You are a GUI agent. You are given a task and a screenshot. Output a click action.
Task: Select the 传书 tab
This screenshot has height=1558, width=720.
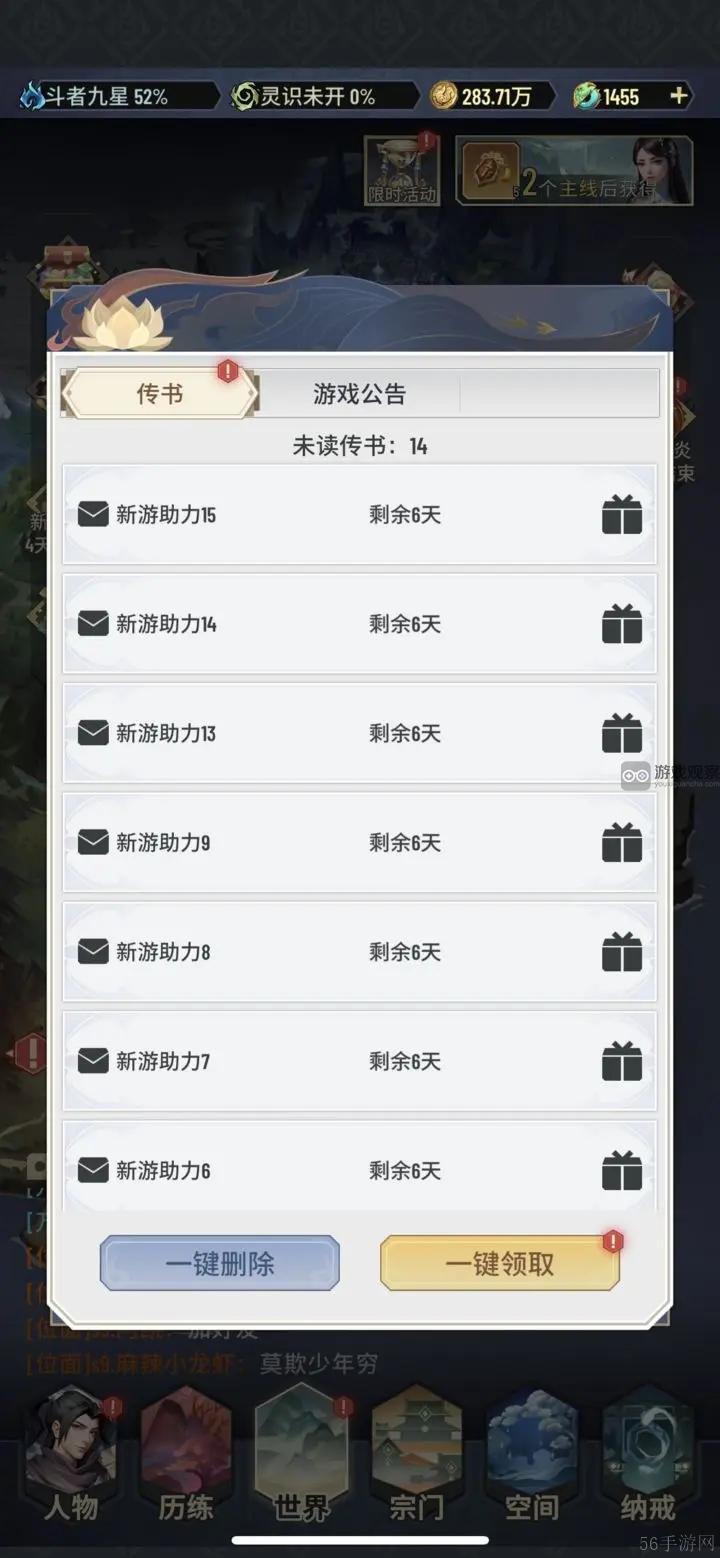pyautogui.click(x=160, y=394)
